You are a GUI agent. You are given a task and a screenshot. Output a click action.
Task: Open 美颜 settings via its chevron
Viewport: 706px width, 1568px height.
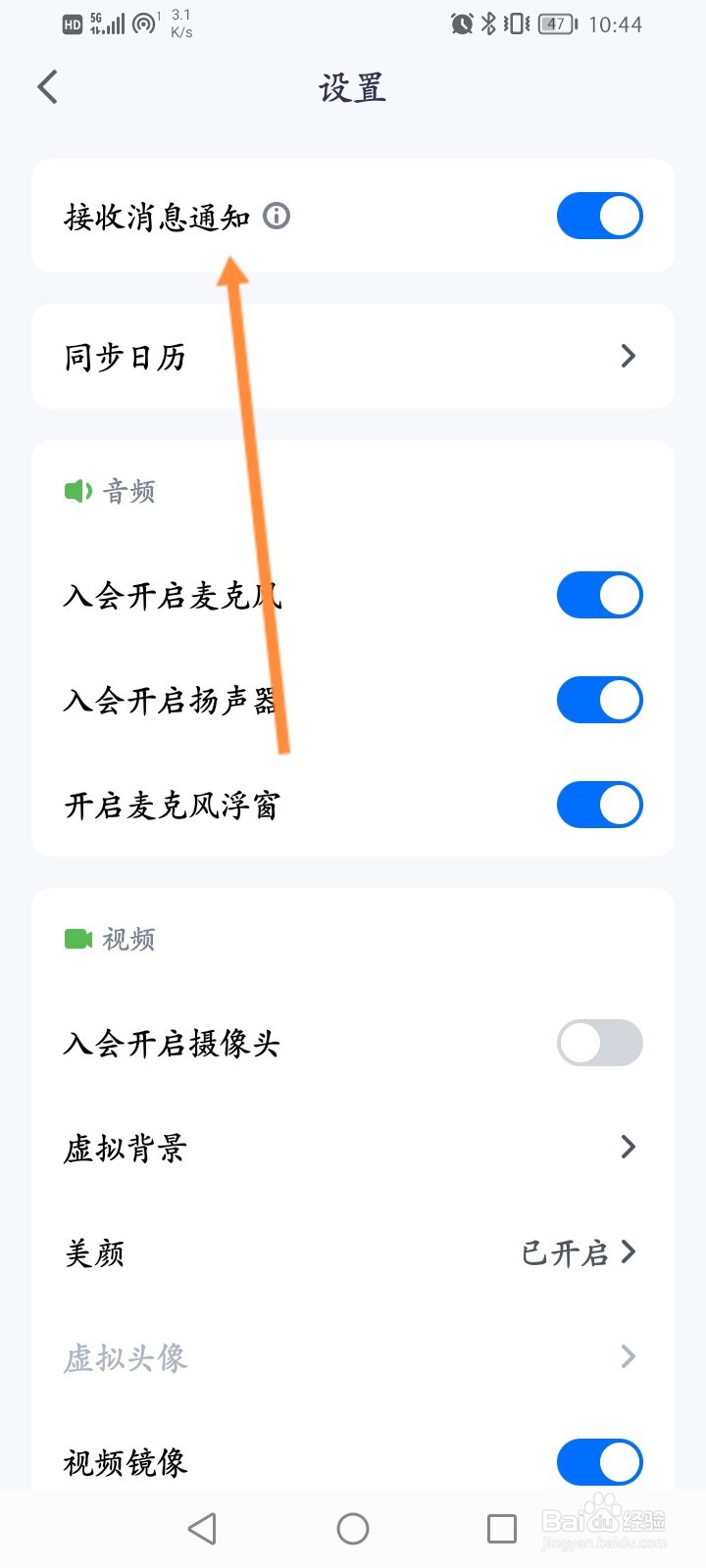[630, 1252]
